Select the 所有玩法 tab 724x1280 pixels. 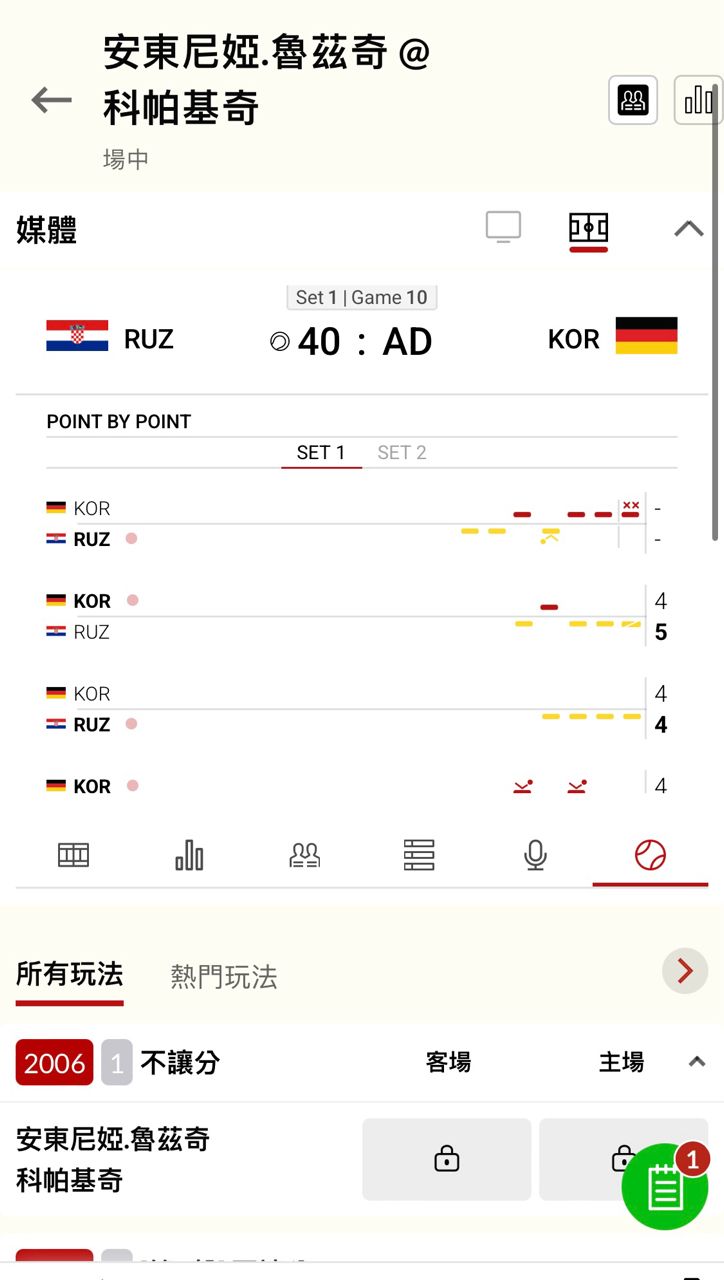point(69,975)
